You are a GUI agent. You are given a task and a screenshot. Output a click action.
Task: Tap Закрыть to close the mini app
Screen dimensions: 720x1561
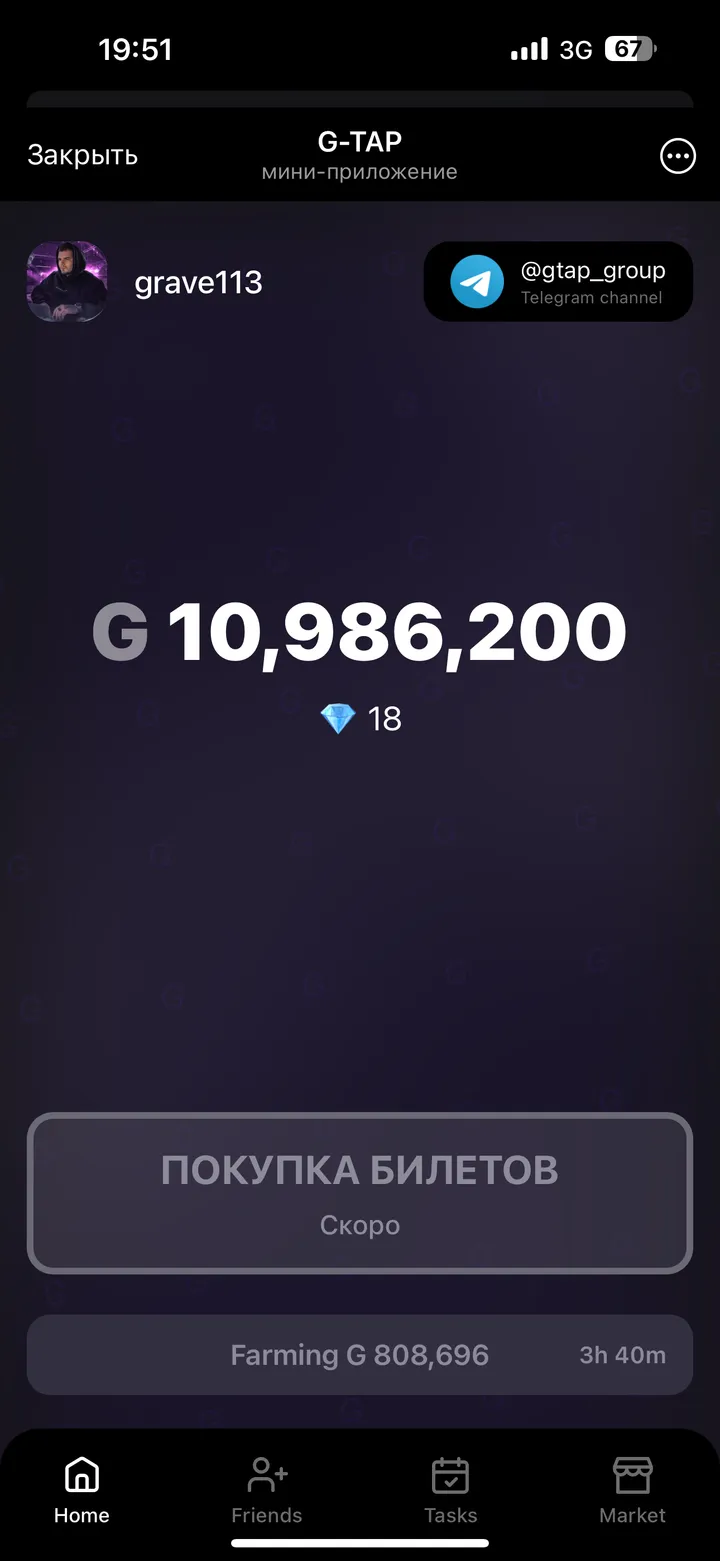click(82, 156)
